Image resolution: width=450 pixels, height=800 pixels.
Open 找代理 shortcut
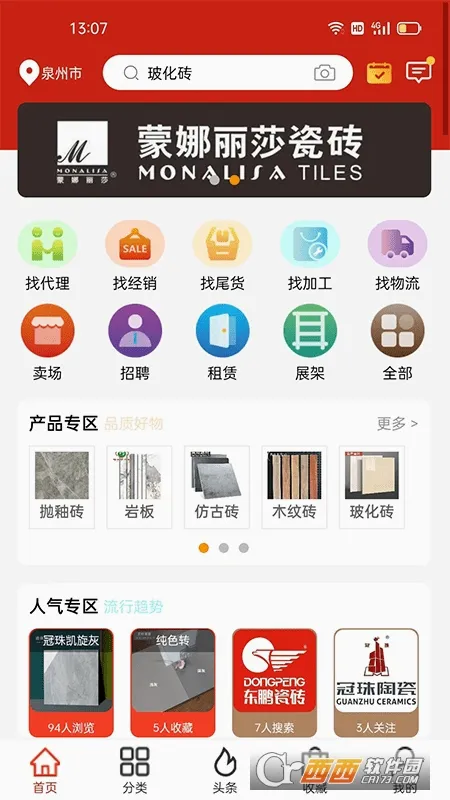[x=47, y=256]
